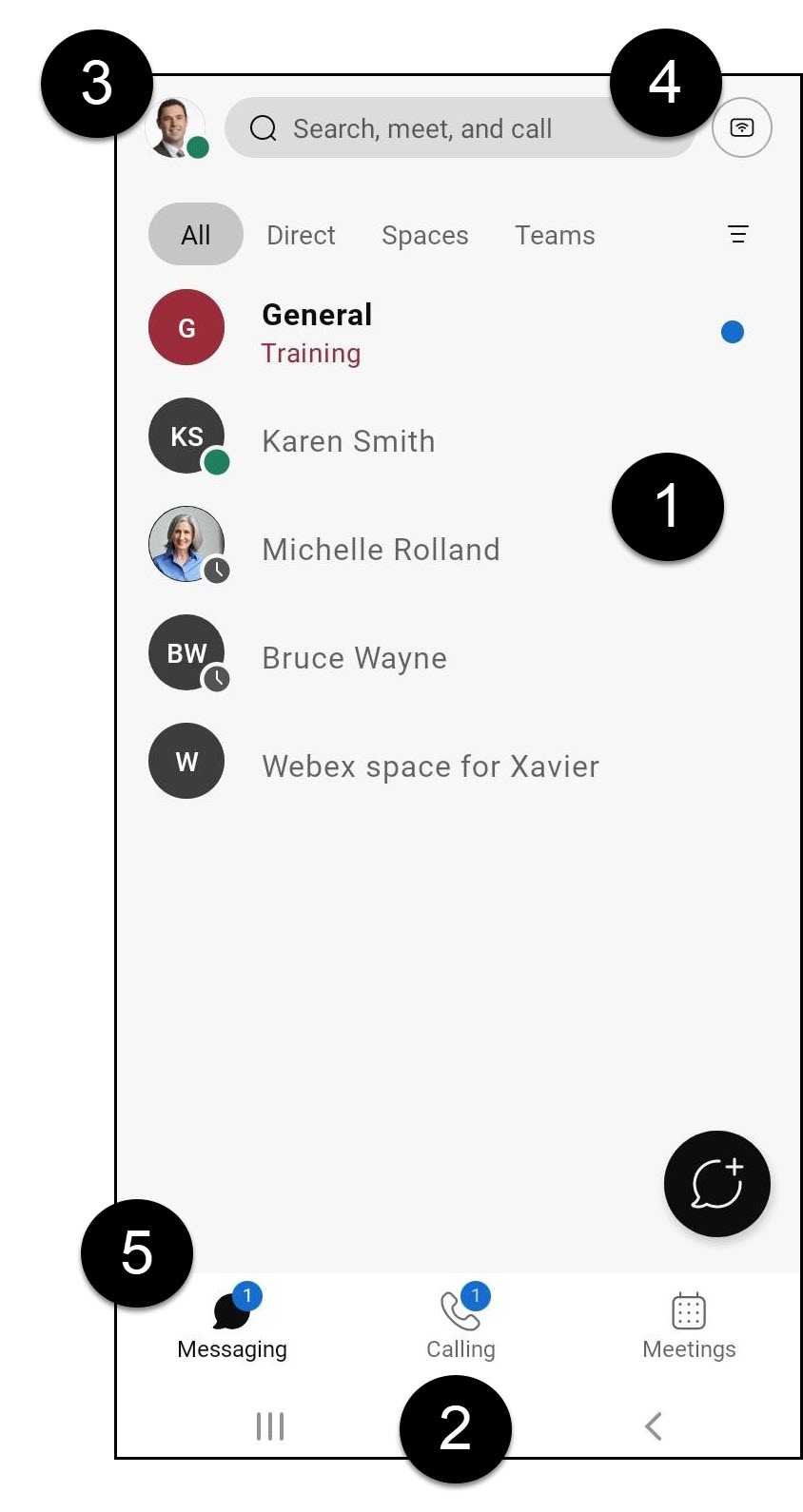
Task: Open the chat with Bruce Wayne
Action: point(459,657)
